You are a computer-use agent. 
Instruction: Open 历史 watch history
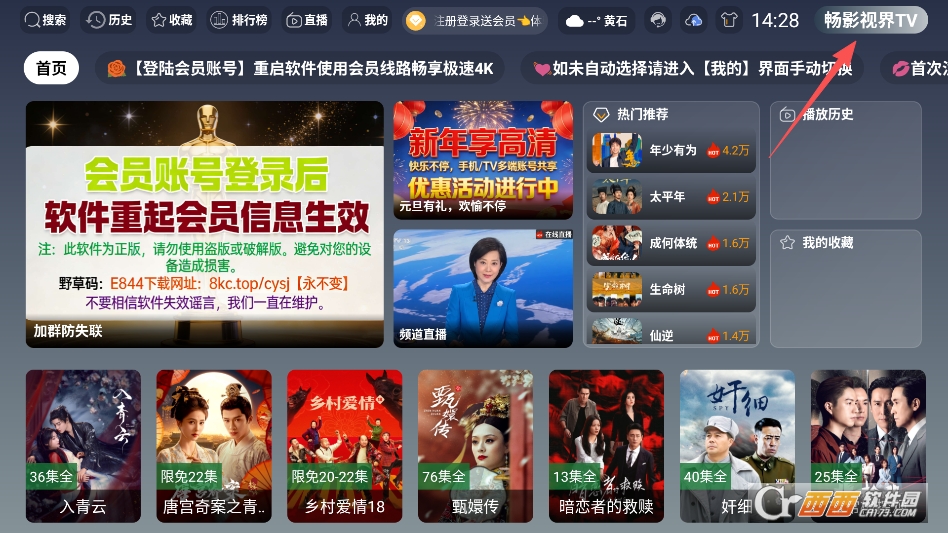point(109,20)
